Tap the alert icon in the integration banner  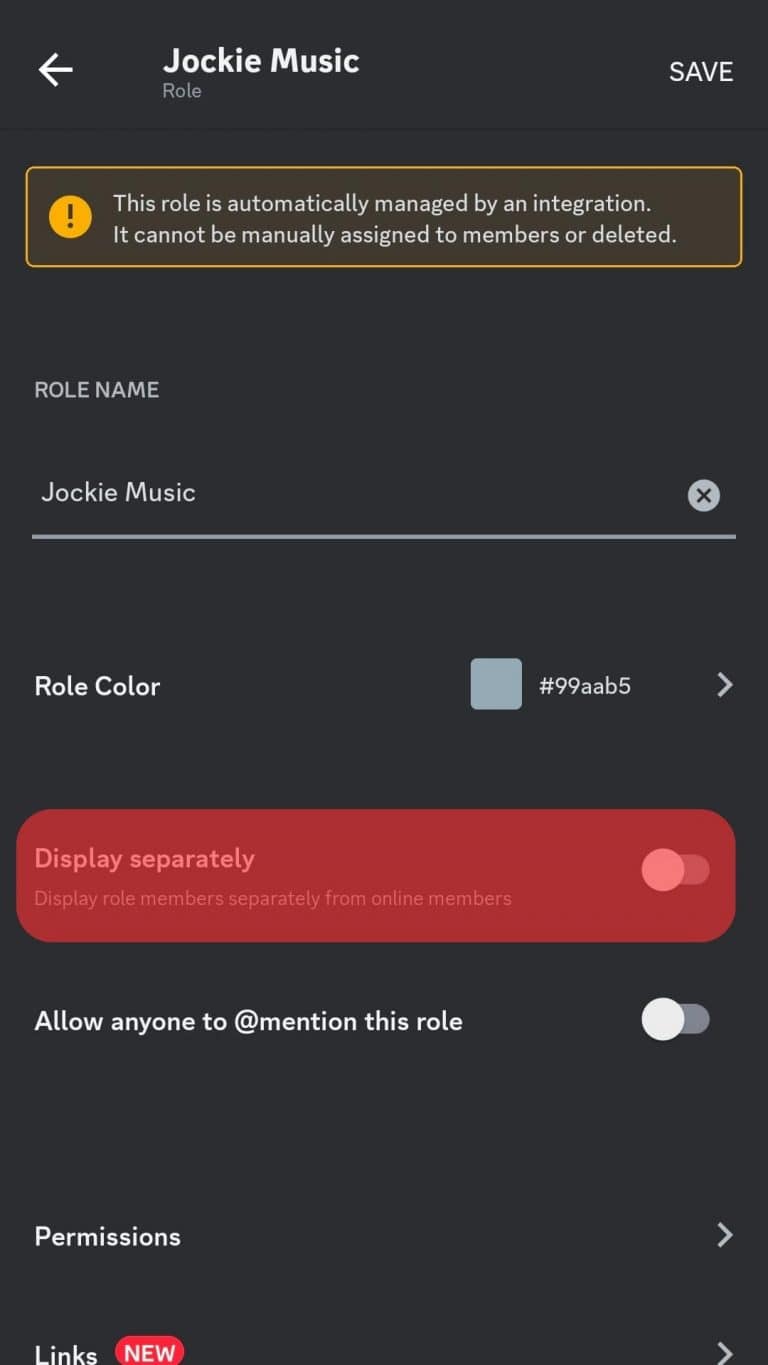70,216
